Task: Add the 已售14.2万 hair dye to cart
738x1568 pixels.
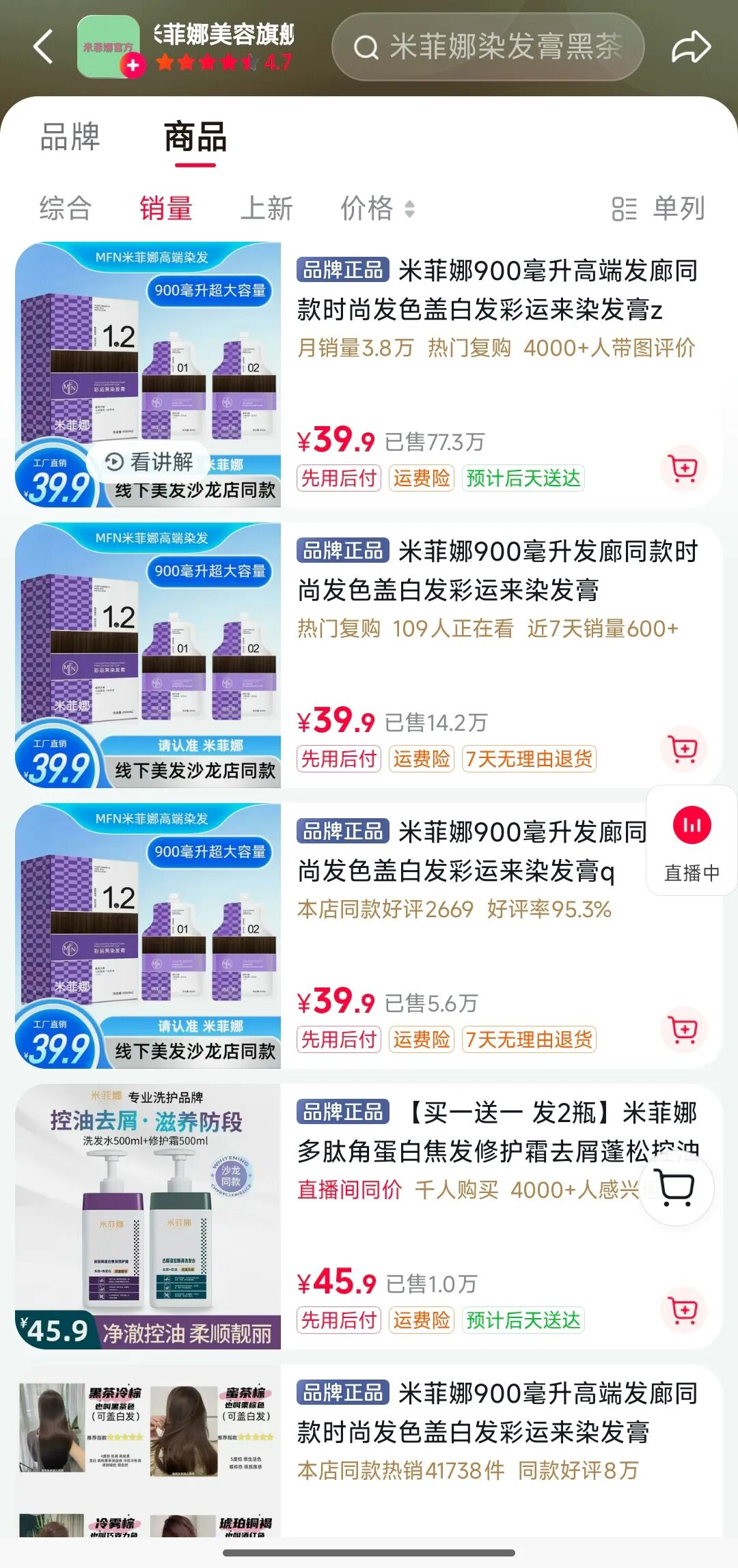Action: point(683,749)
